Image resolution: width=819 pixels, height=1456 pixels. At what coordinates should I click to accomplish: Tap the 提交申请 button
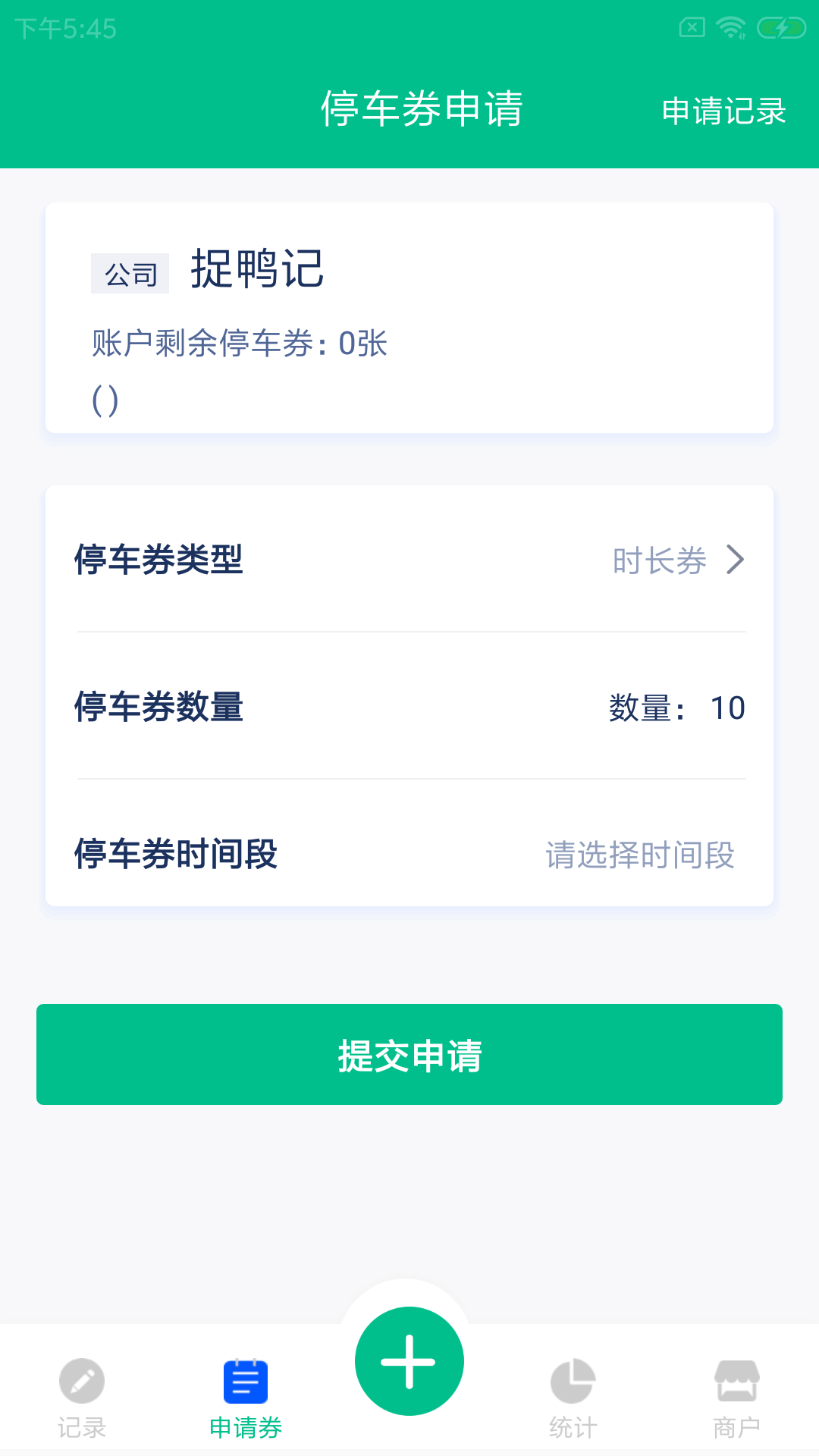pos(409,1054)
